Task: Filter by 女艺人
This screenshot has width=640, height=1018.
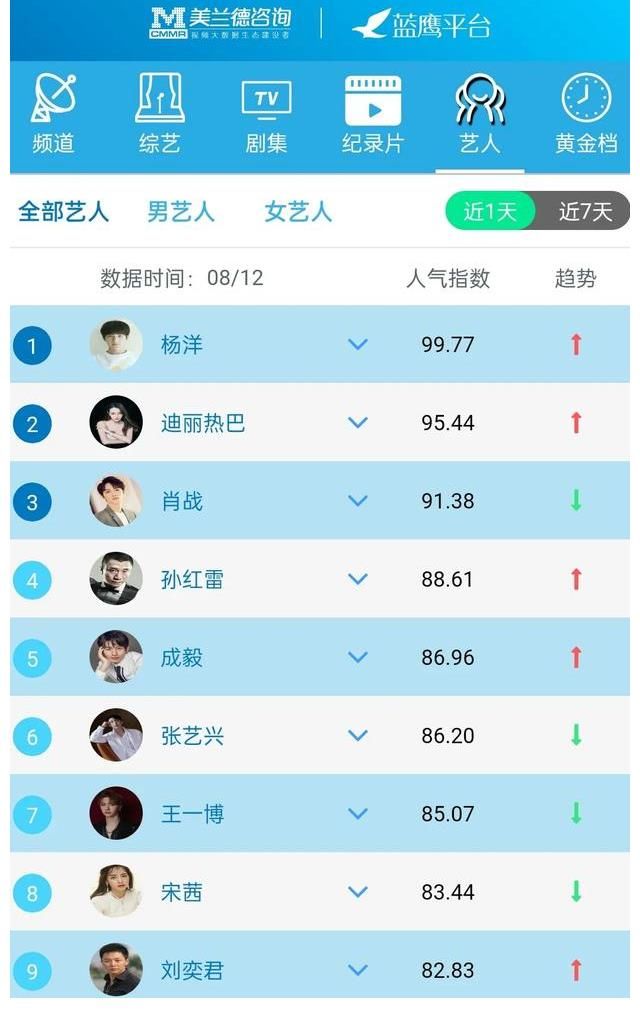Action: pos(298,212)
